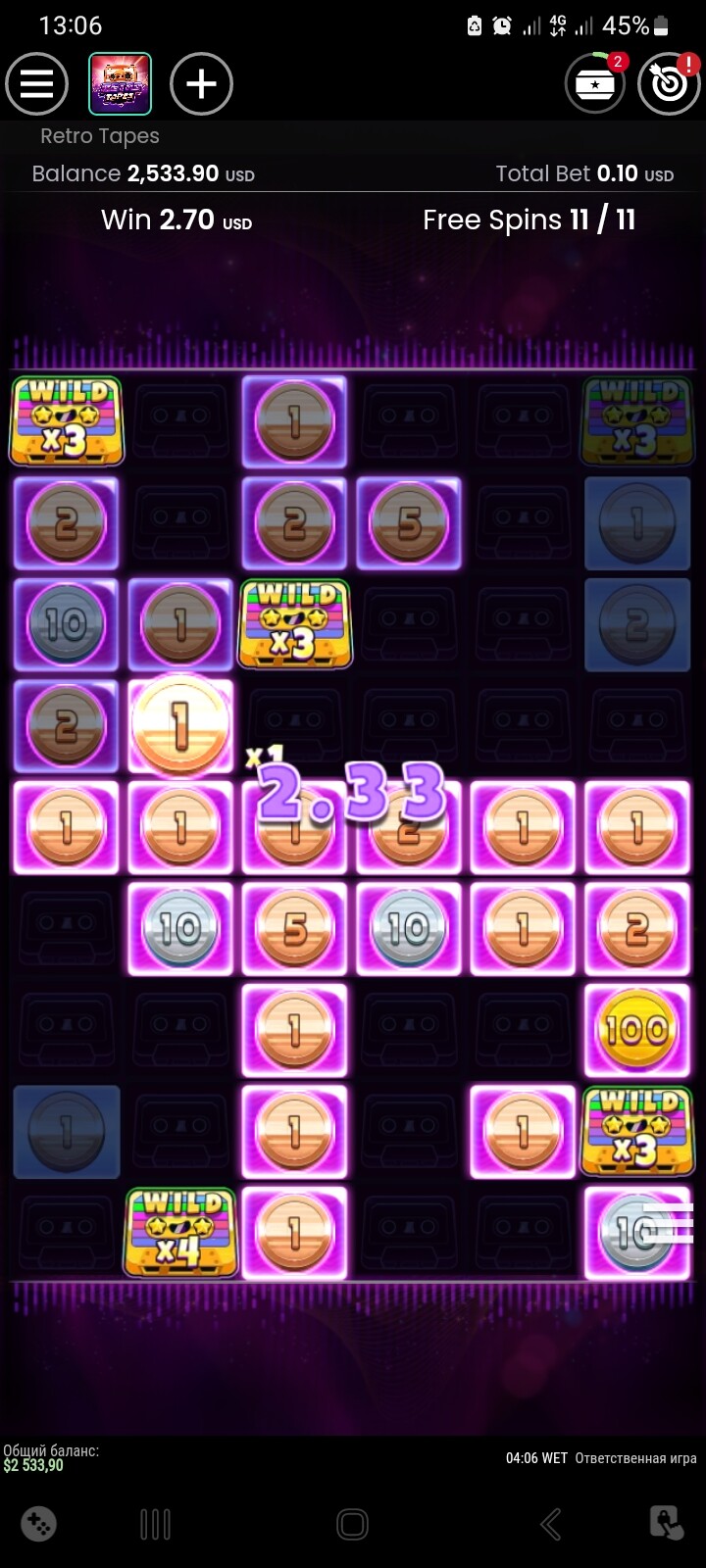Open the main hamburger menu at top
The width and height of the screenshot is (706, 1568).
click(x=37, y=84)
